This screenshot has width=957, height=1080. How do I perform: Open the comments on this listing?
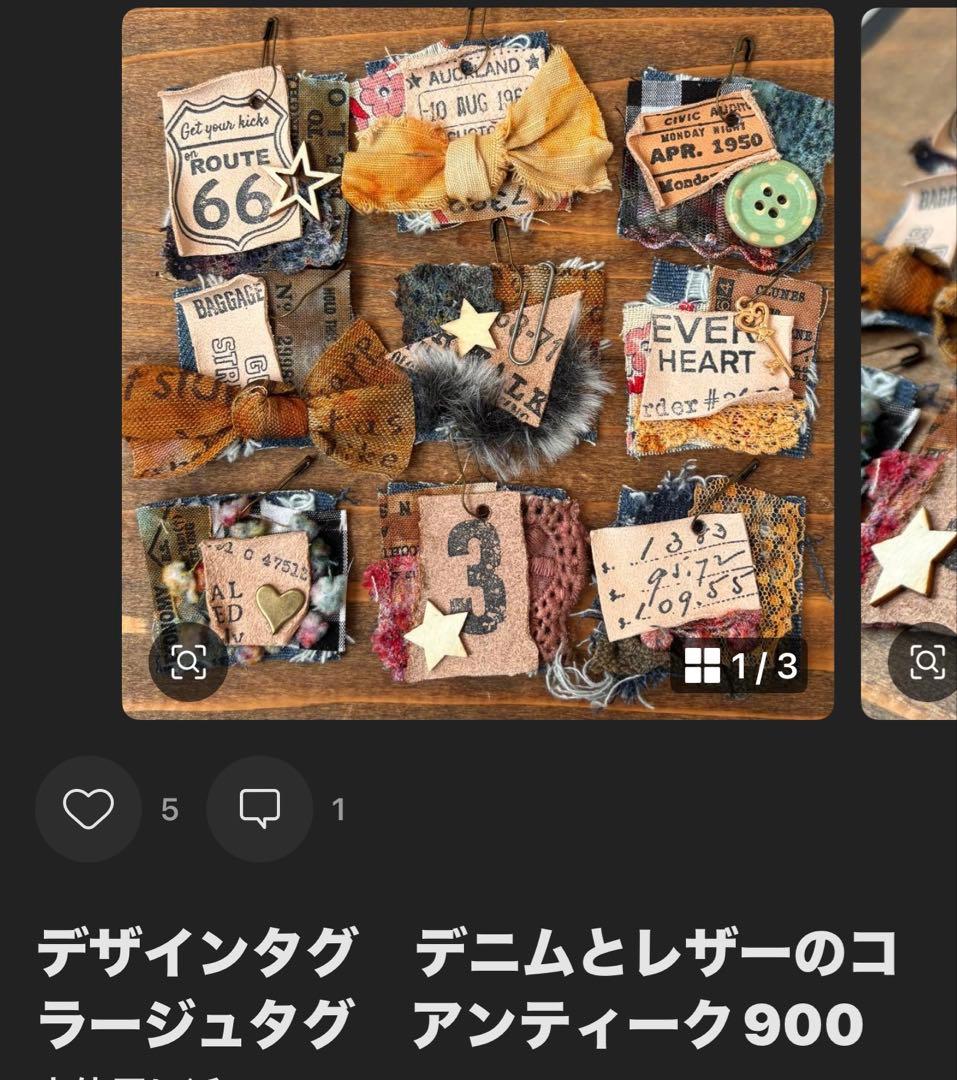coord(260,809)
